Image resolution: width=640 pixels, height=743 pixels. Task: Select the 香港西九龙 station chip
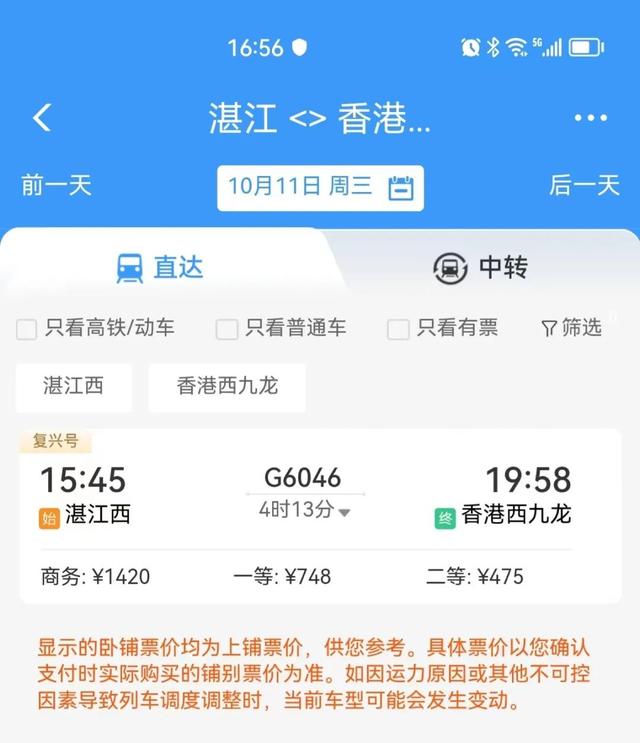(x=227, y=386)
